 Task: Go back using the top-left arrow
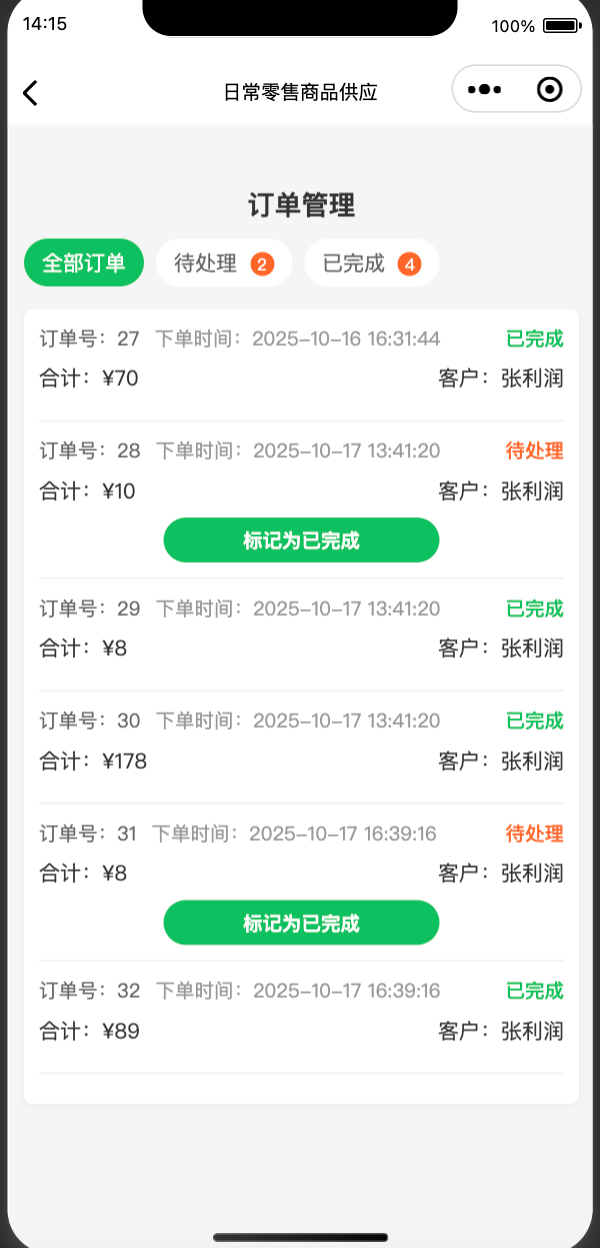pos(31,93)
